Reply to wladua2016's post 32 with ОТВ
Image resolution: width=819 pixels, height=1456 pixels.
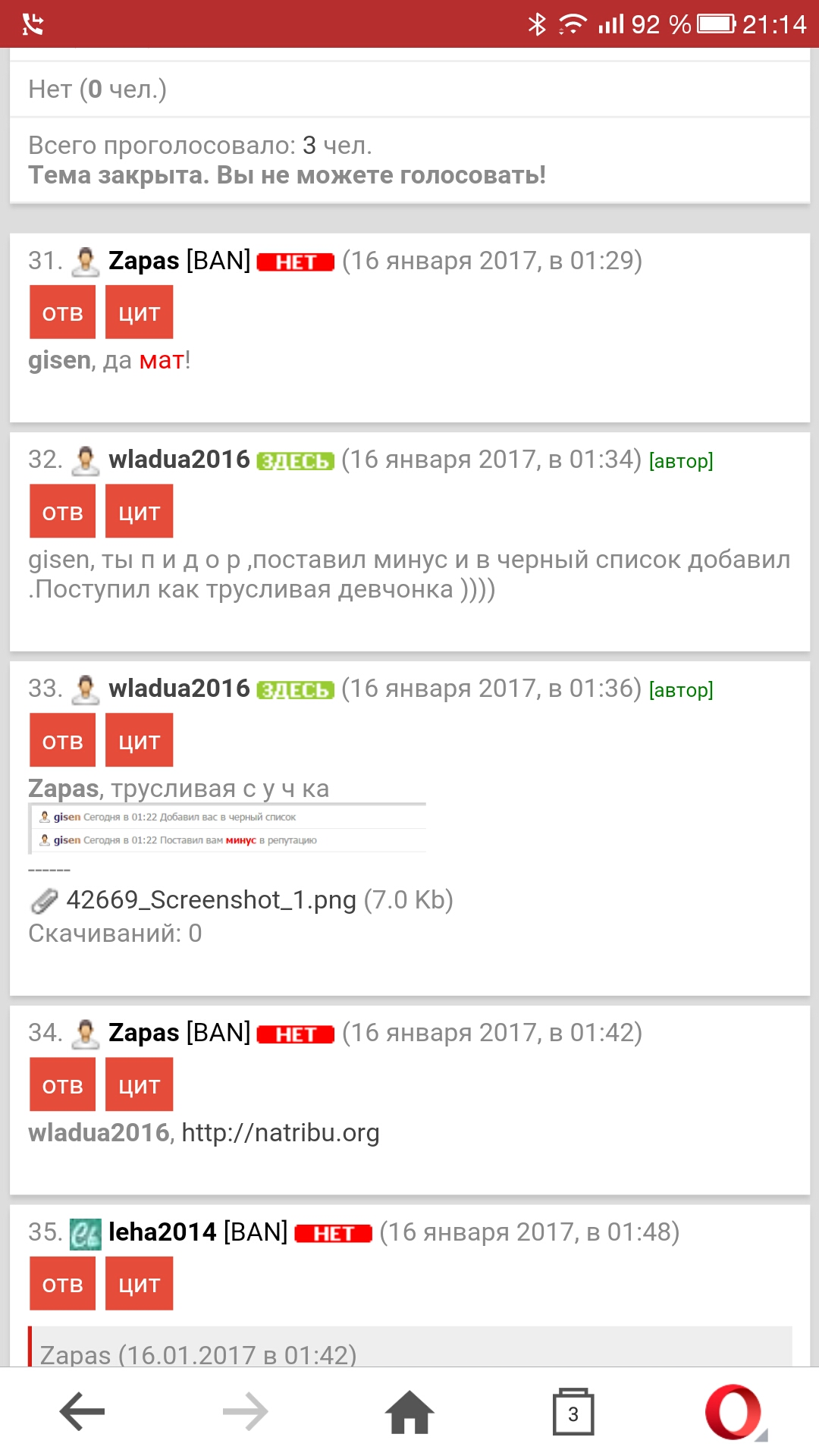click(x=62, y=512)
